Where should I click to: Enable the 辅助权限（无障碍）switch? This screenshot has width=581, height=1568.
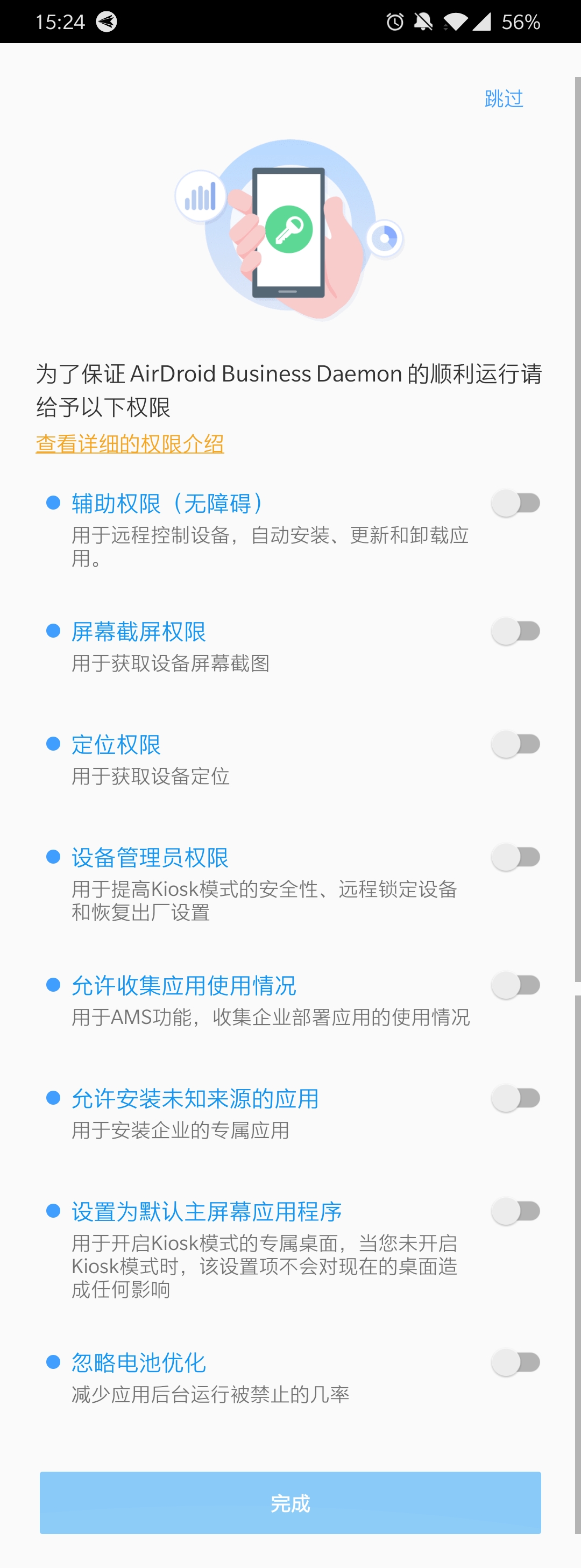tap(516, 504)
